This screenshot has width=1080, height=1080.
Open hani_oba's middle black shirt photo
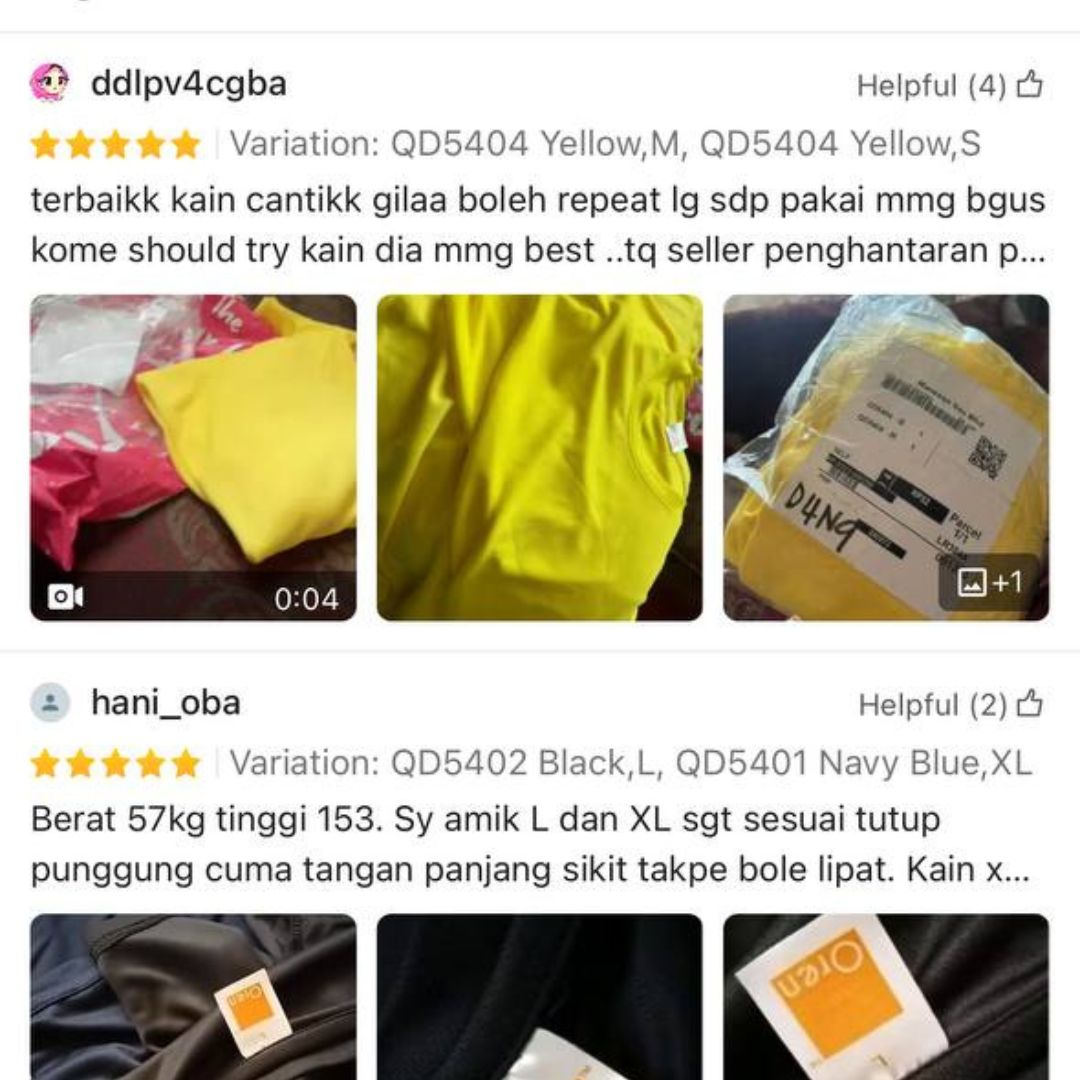click(539, 996)
